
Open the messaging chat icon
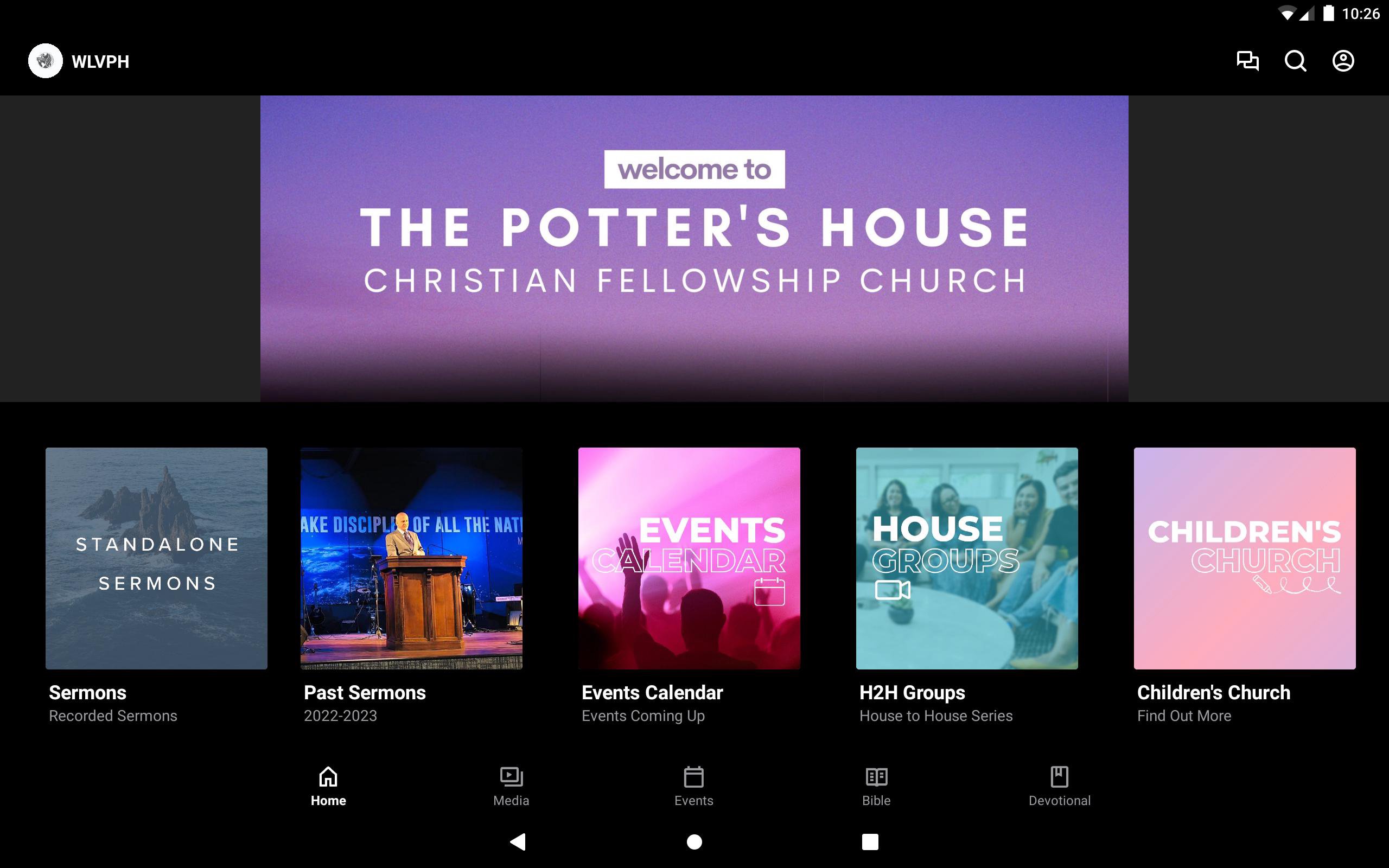(x=1247, y=61)
